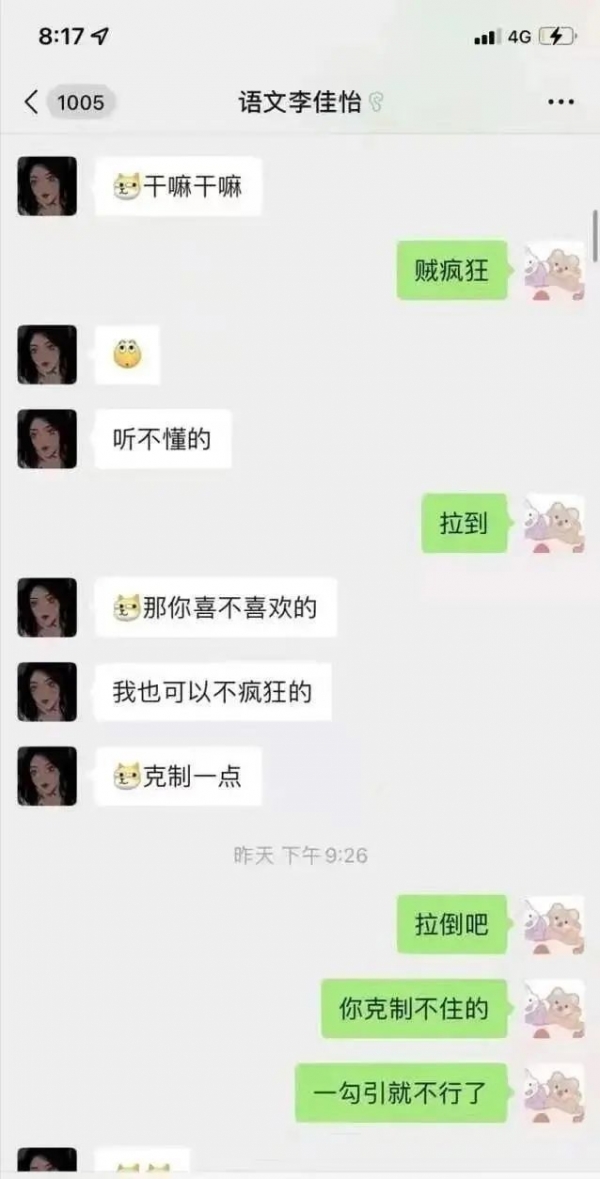Tap my avatar next to 你克制不住的
This screenshot has width=600, height=1179.
pyautogui.click(x=555, y=1008)
